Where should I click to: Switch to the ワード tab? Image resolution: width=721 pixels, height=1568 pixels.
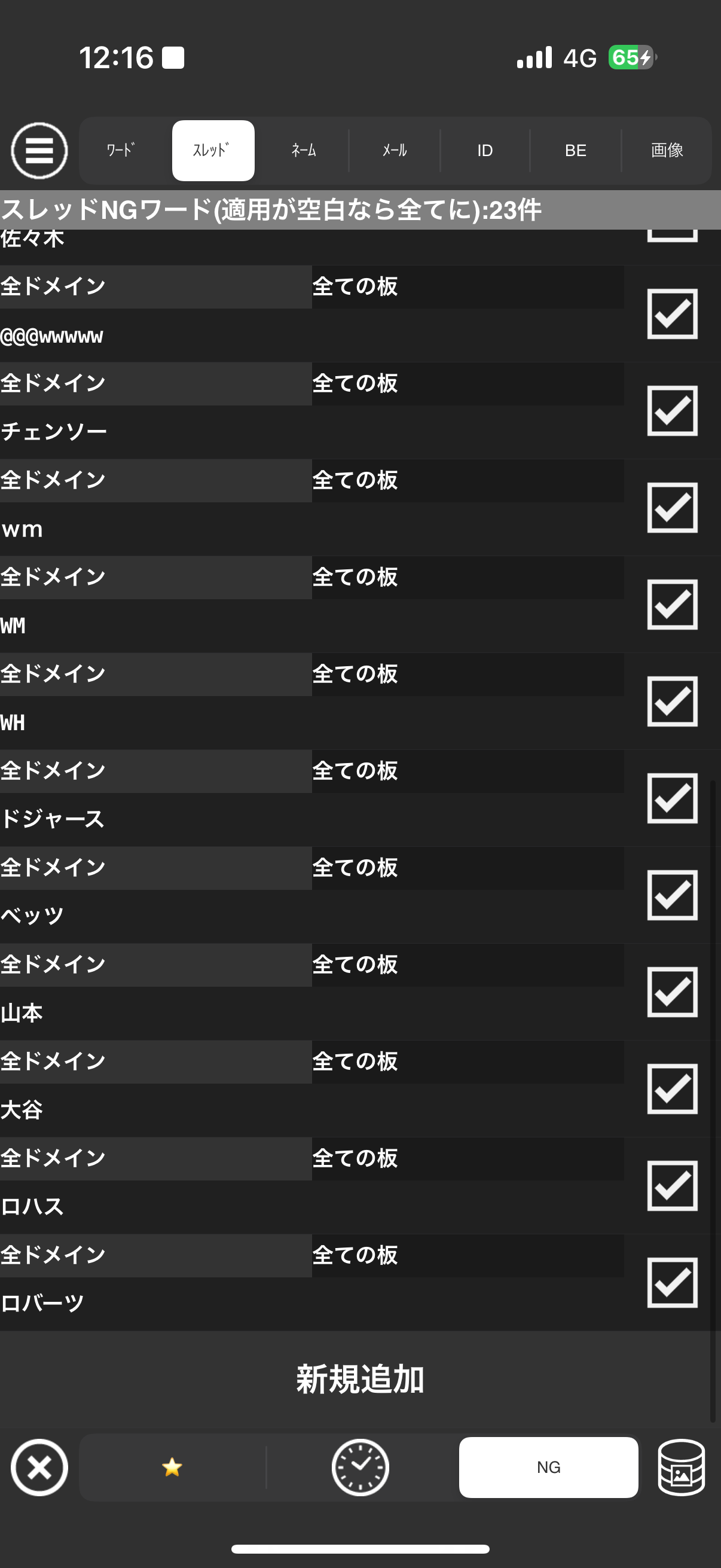(121, 150)
